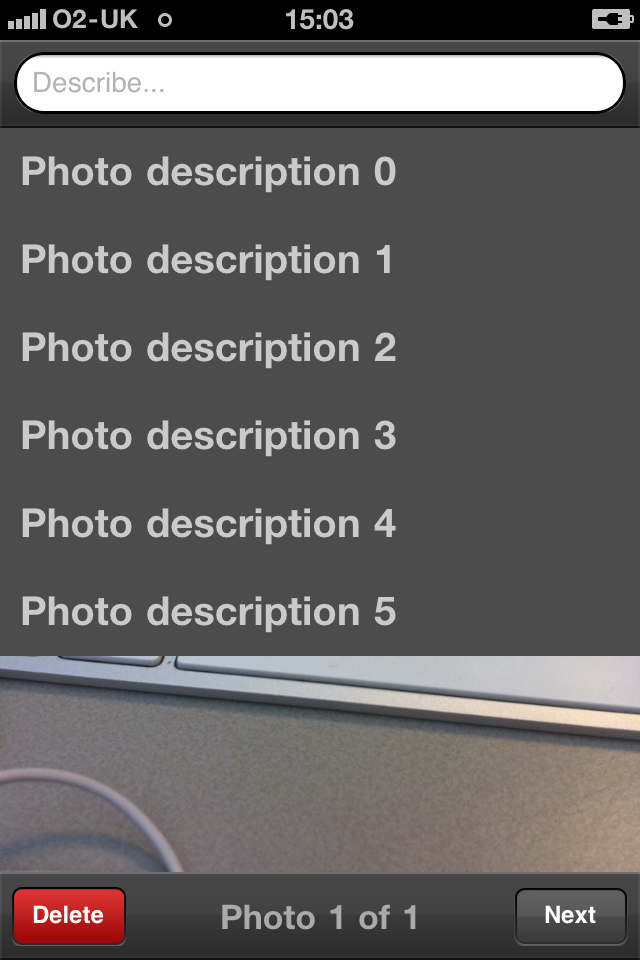Go to Next step
Image resolution: width=640 pixels, height=960 pixels.
[x=570, y=916]
